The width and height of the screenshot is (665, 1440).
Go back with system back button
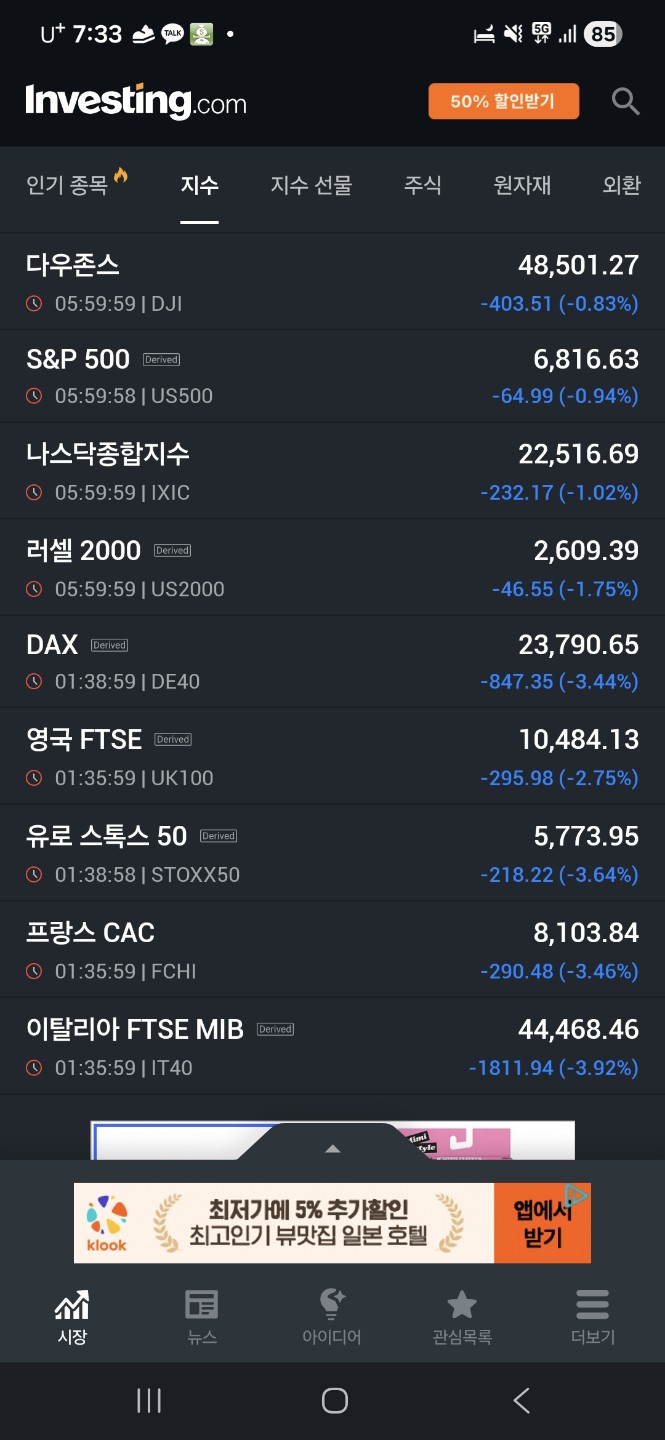click(x=521, y=1401)
